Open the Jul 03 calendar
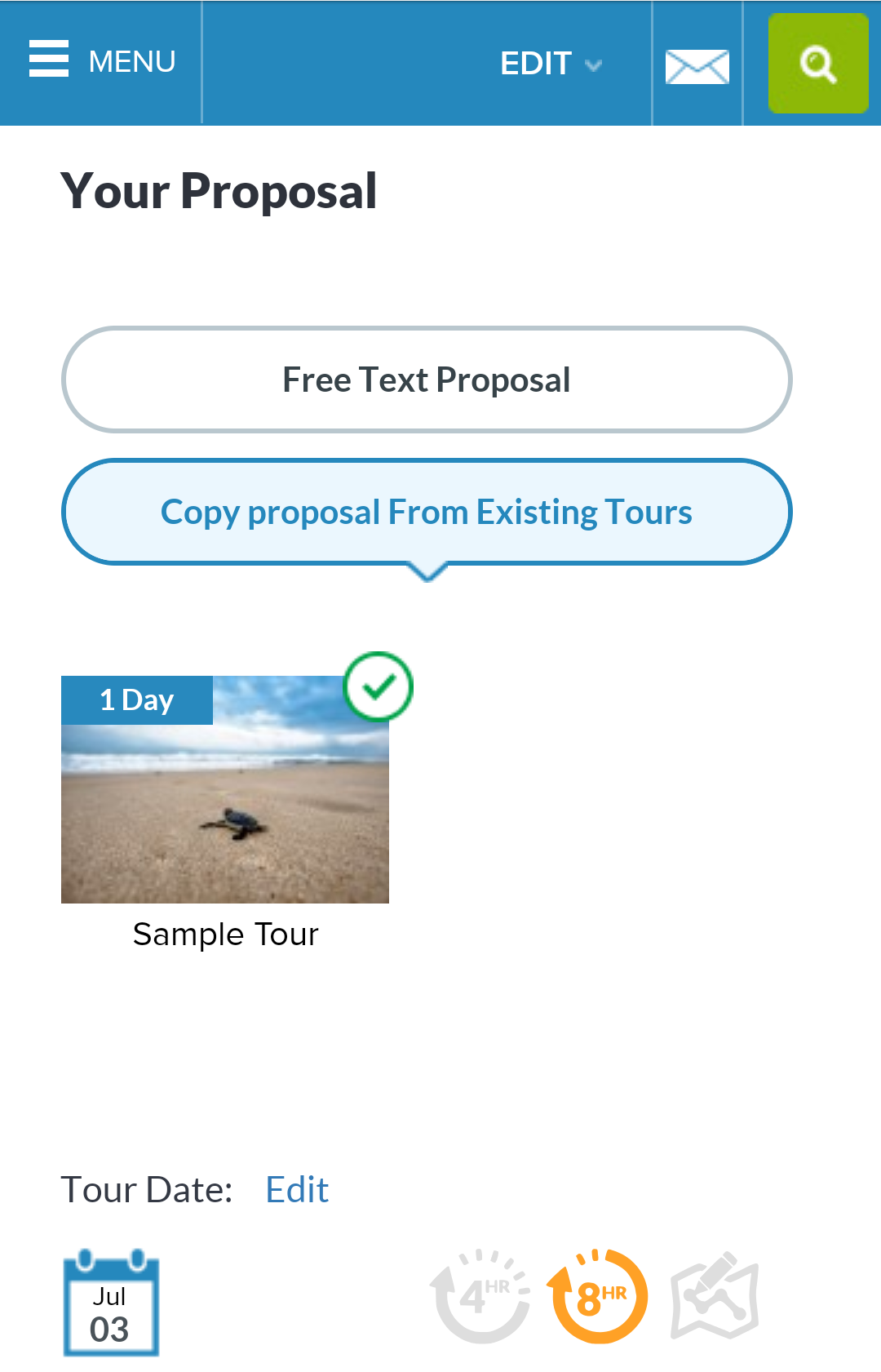The width and height of the screenshot is (881, 1372). coord(111,1303)
